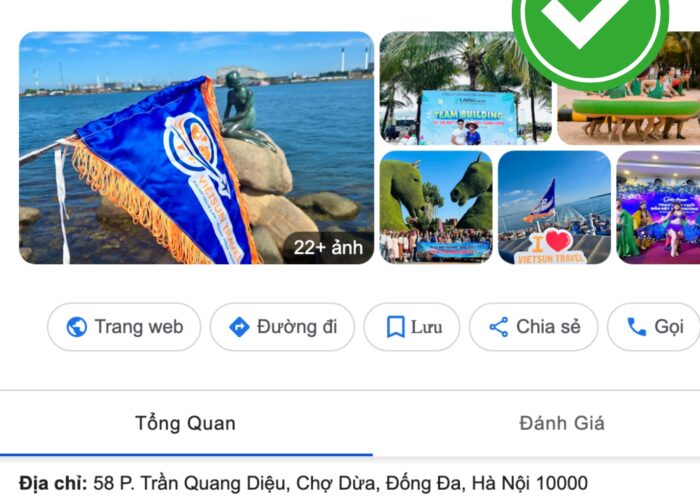Get directions with Đường đi
Image resolution: width=700 pixels, height=500 pixels.
coord(282,327)
